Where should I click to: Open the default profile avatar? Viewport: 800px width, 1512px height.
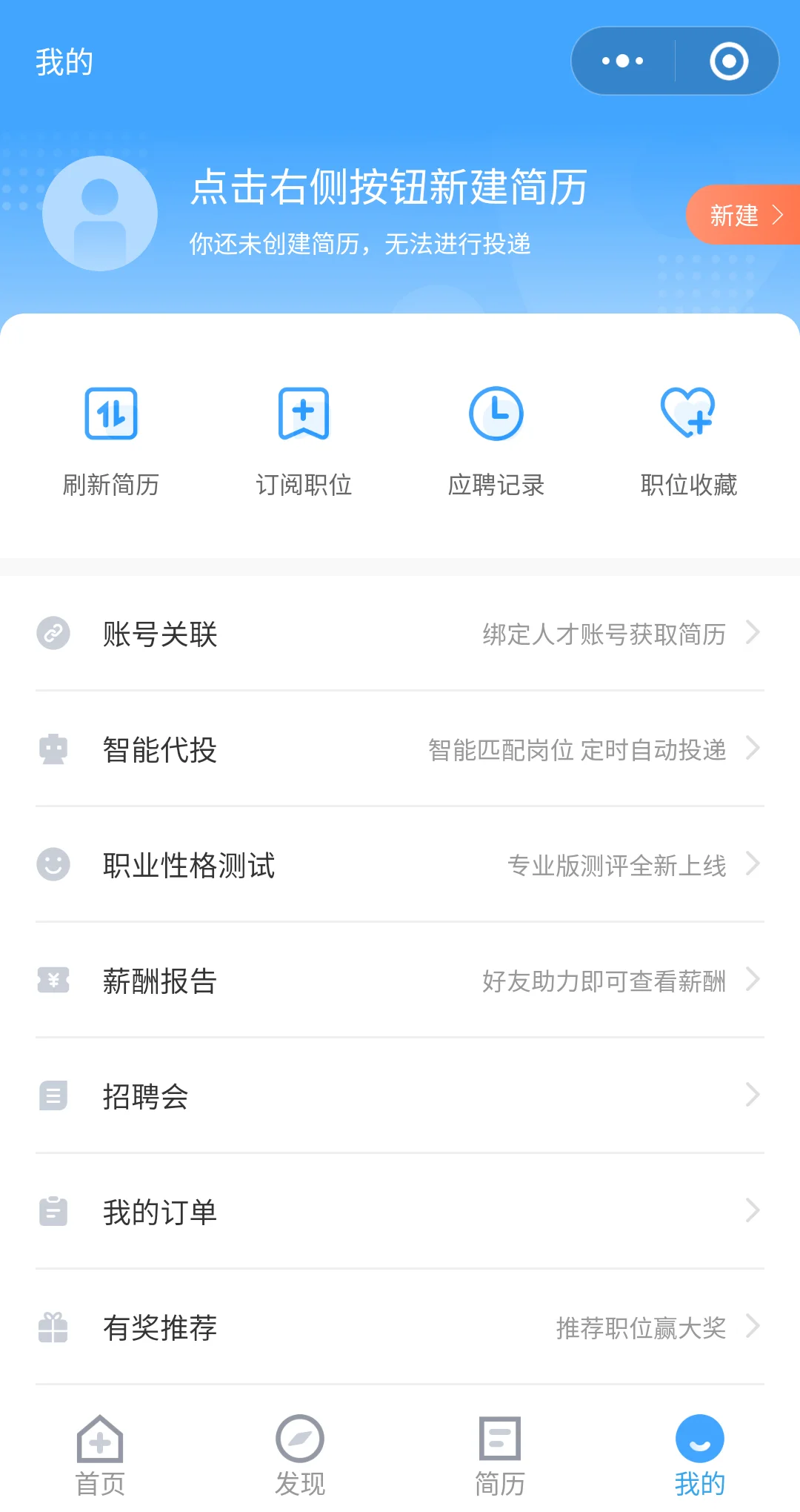[100, 213]
